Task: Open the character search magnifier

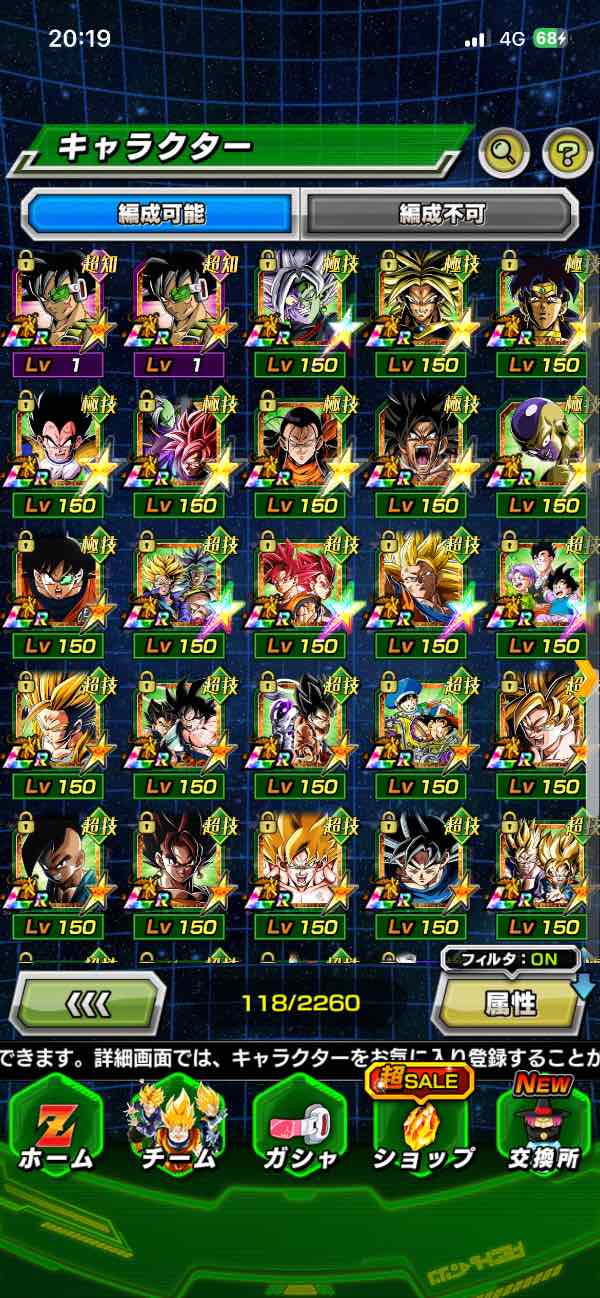Action: [504, 153]
